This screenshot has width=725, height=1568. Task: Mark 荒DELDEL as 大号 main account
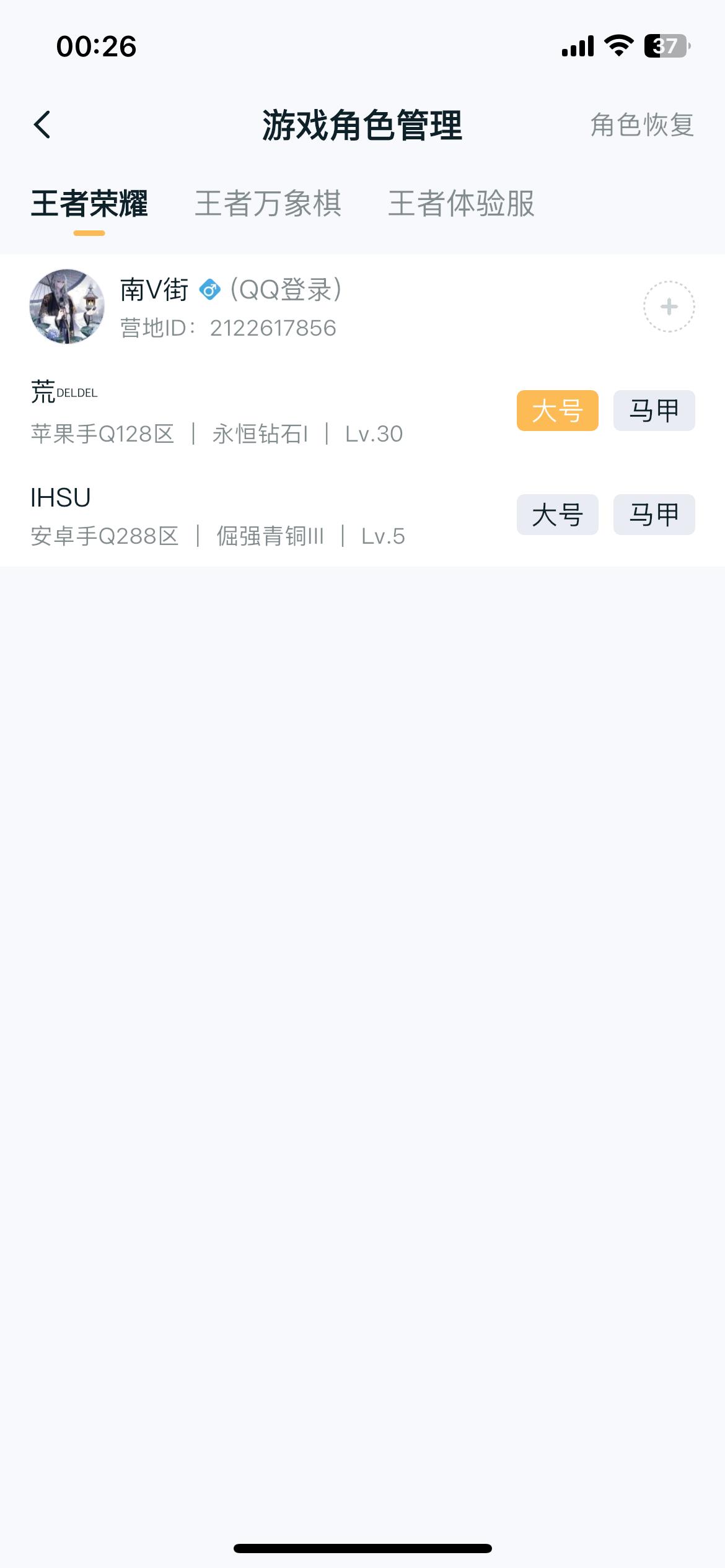(557, 411)
